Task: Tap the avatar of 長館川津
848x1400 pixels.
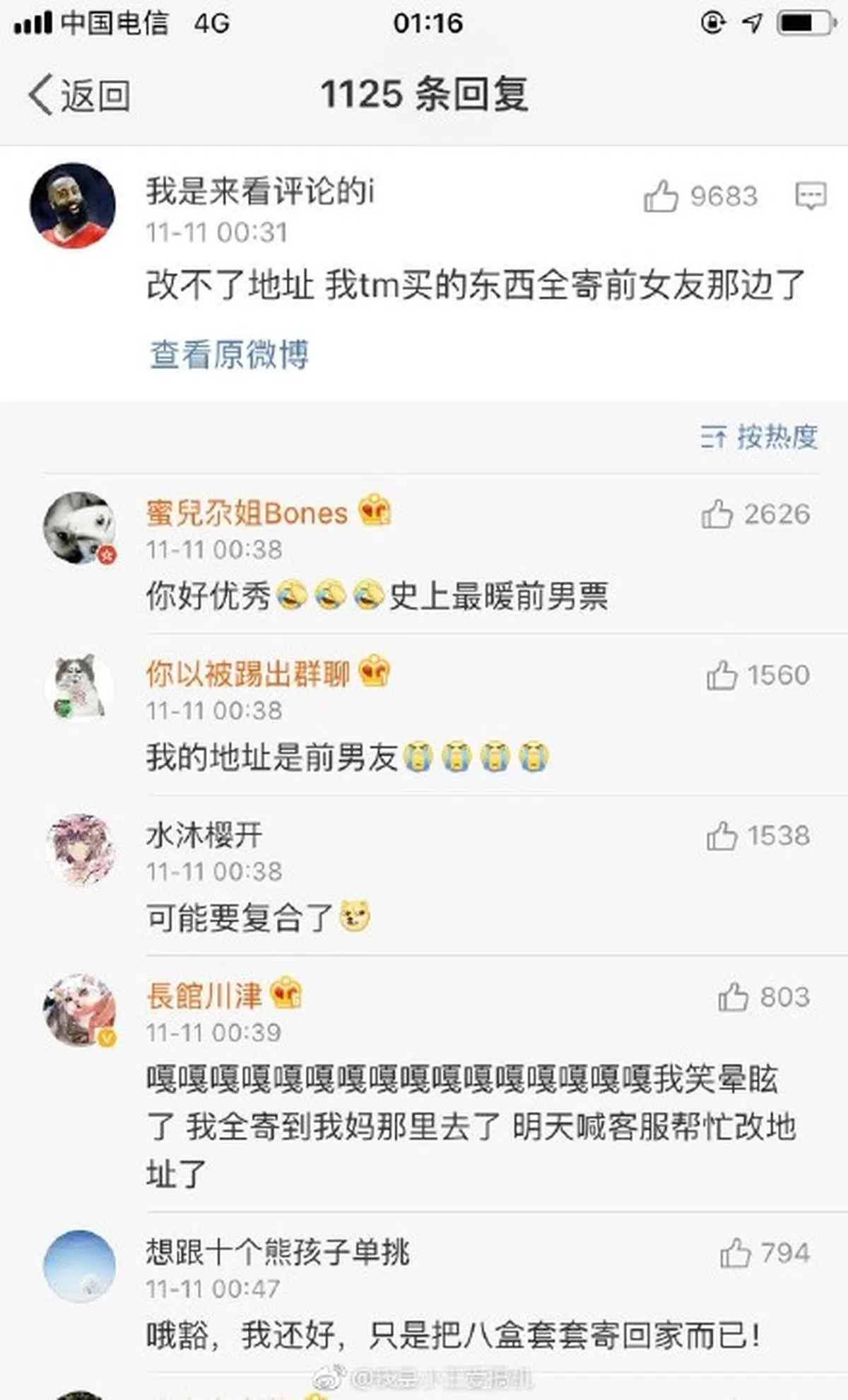Action: point(79,1010)
